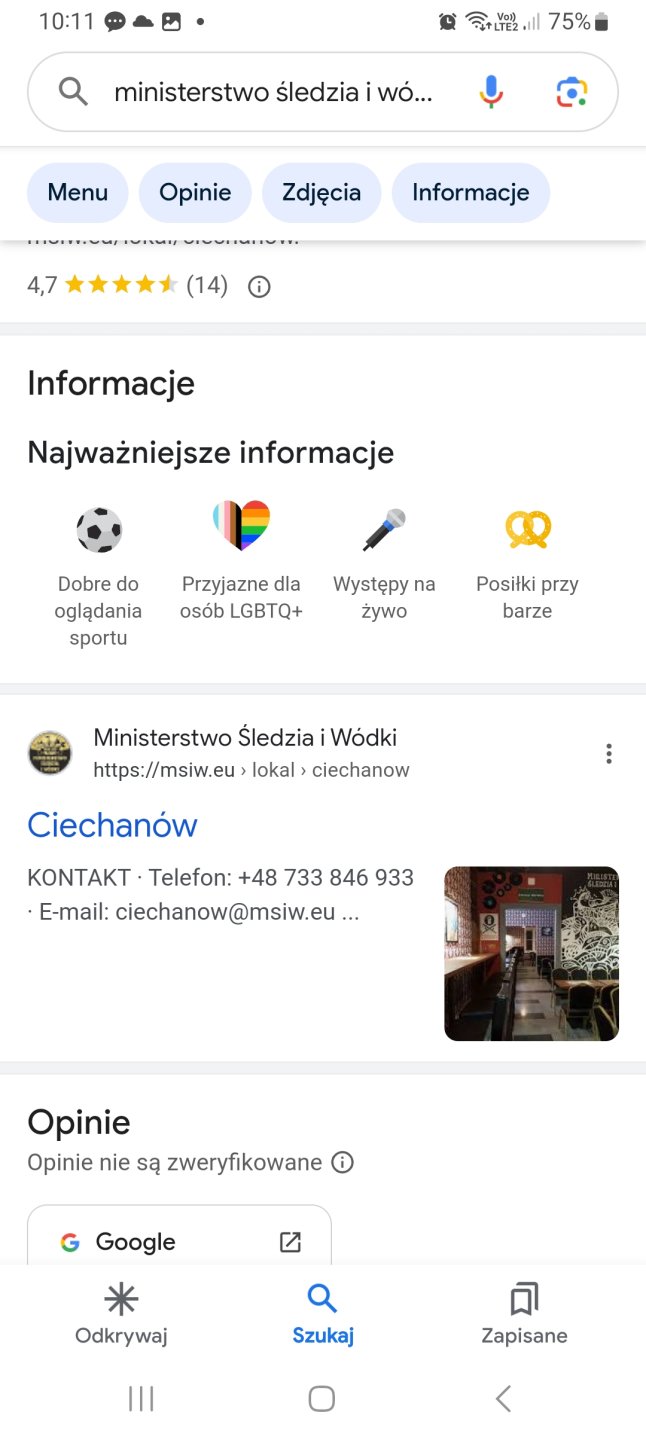Switch to the Szukaj tab
Viewport: 646px width, 1440px height.
click(x=322, y=1315)
